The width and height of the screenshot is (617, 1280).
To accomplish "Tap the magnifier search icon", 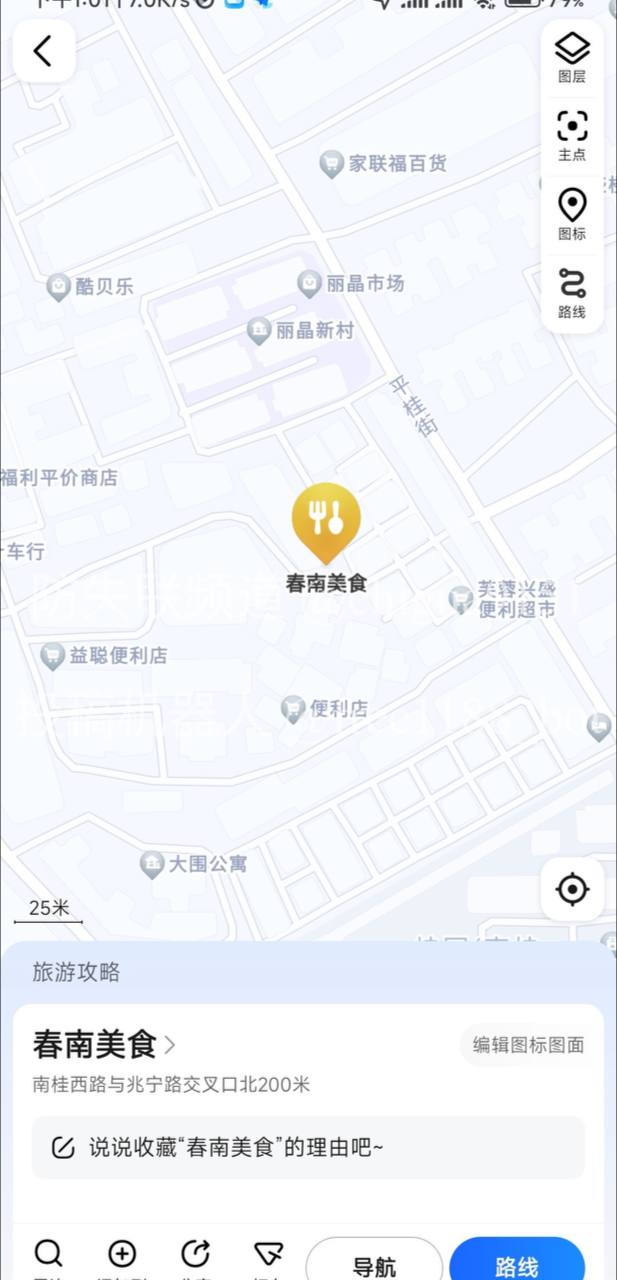I will point(48,1254).
